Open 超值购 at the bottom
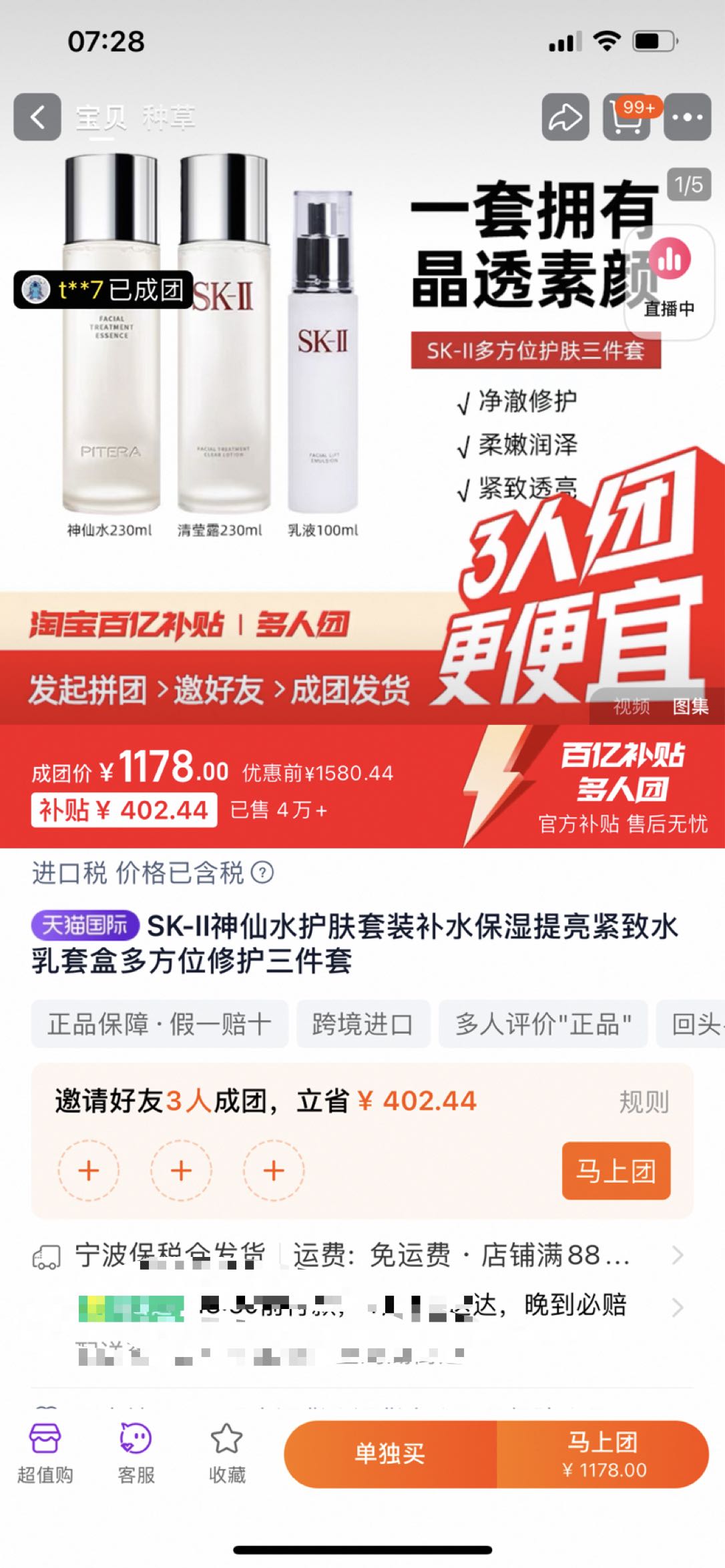 pos(45,1454)
